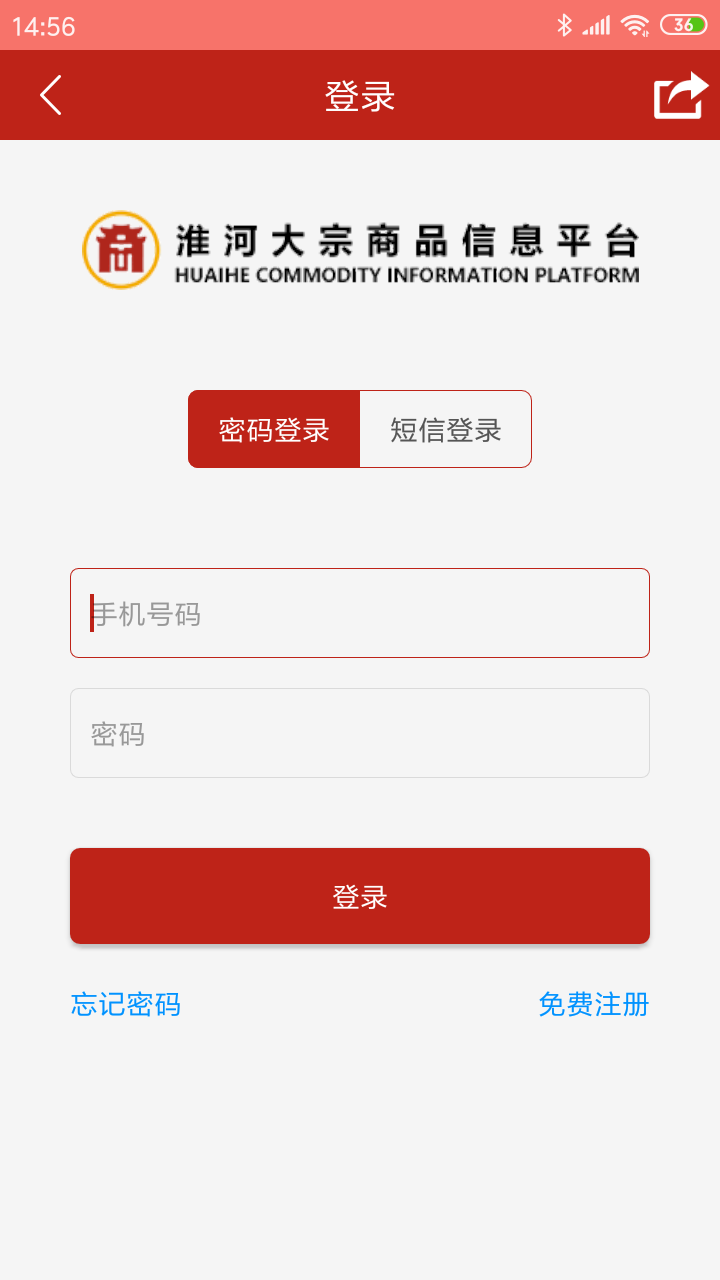Image resolution: width=720 pixels, height=1280 pixels.
Task: Open 免费注册 to sign up
Action: (x=593, y=1004)
